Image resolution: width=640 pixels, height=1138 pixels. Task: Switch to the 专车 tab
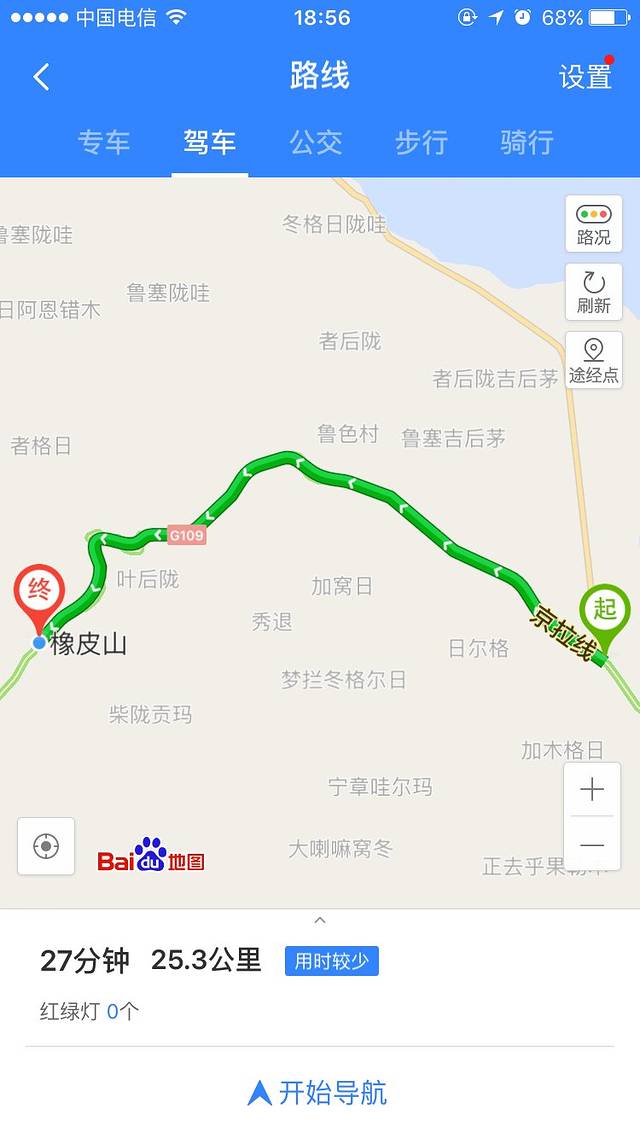[x=104, y=142]
